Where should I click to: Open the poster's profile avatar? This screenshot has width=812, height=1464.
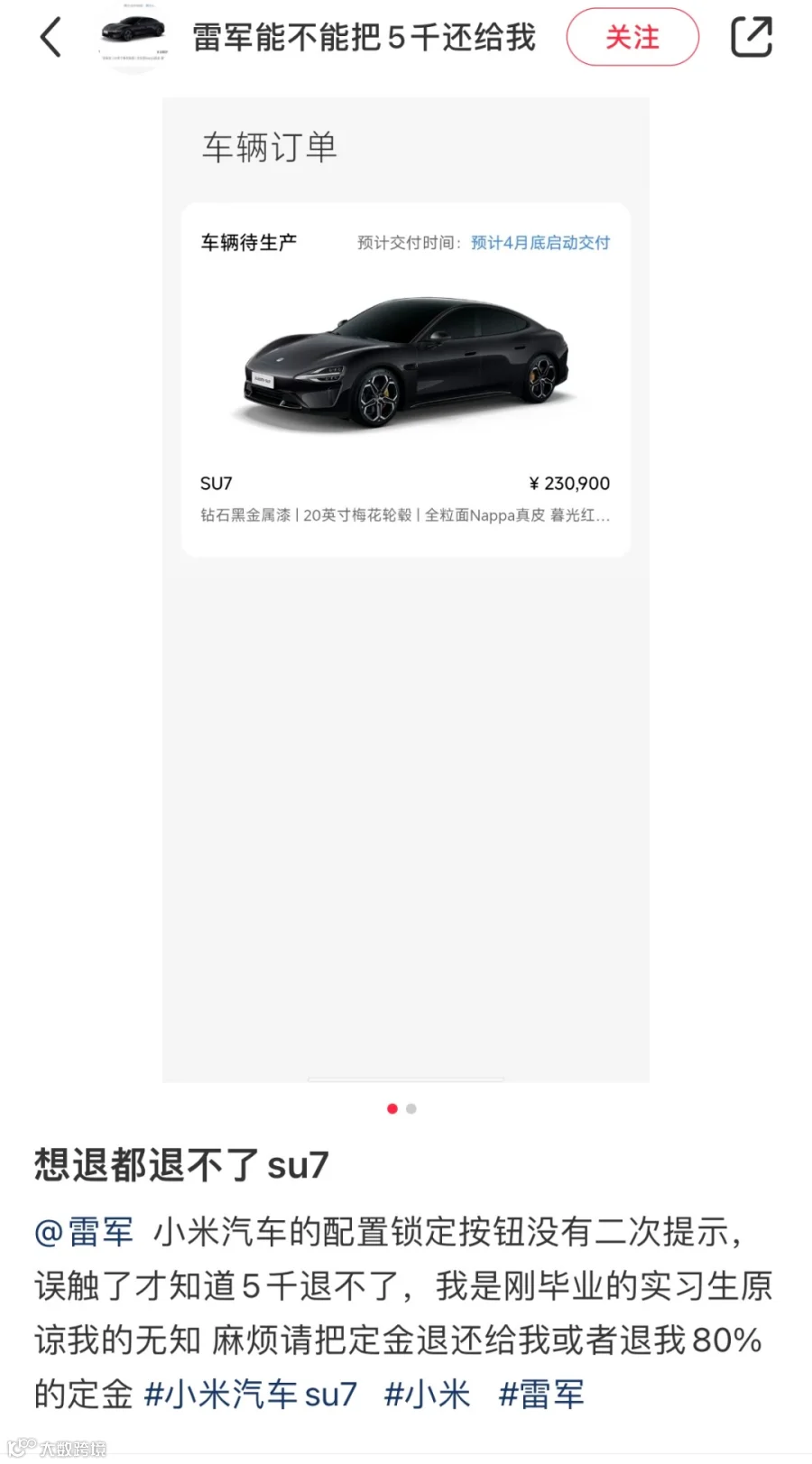[x=133, y=36]
